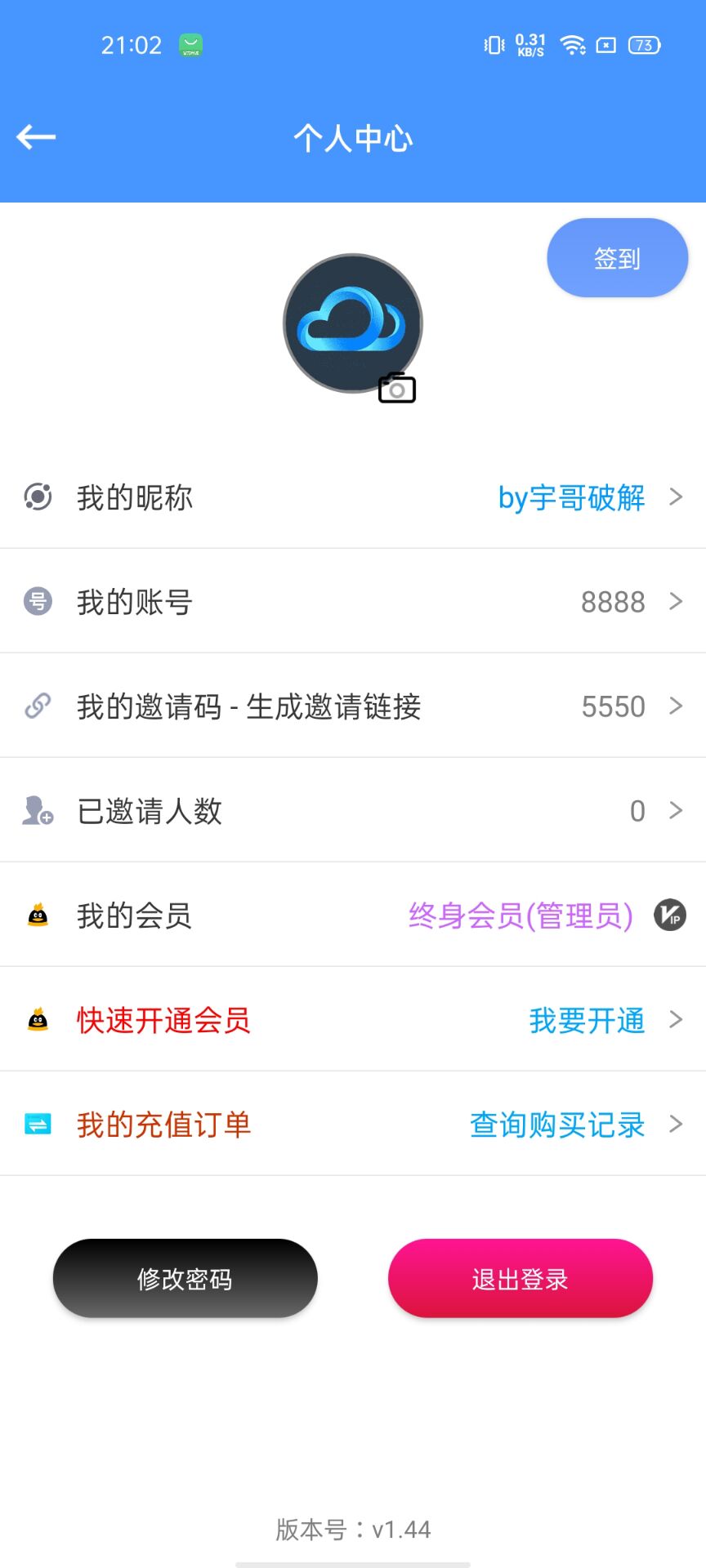The width and height of the screenshot is (706, 1568).
Task: Go back using the top-left arrow
Action: [x=36, y=137]
